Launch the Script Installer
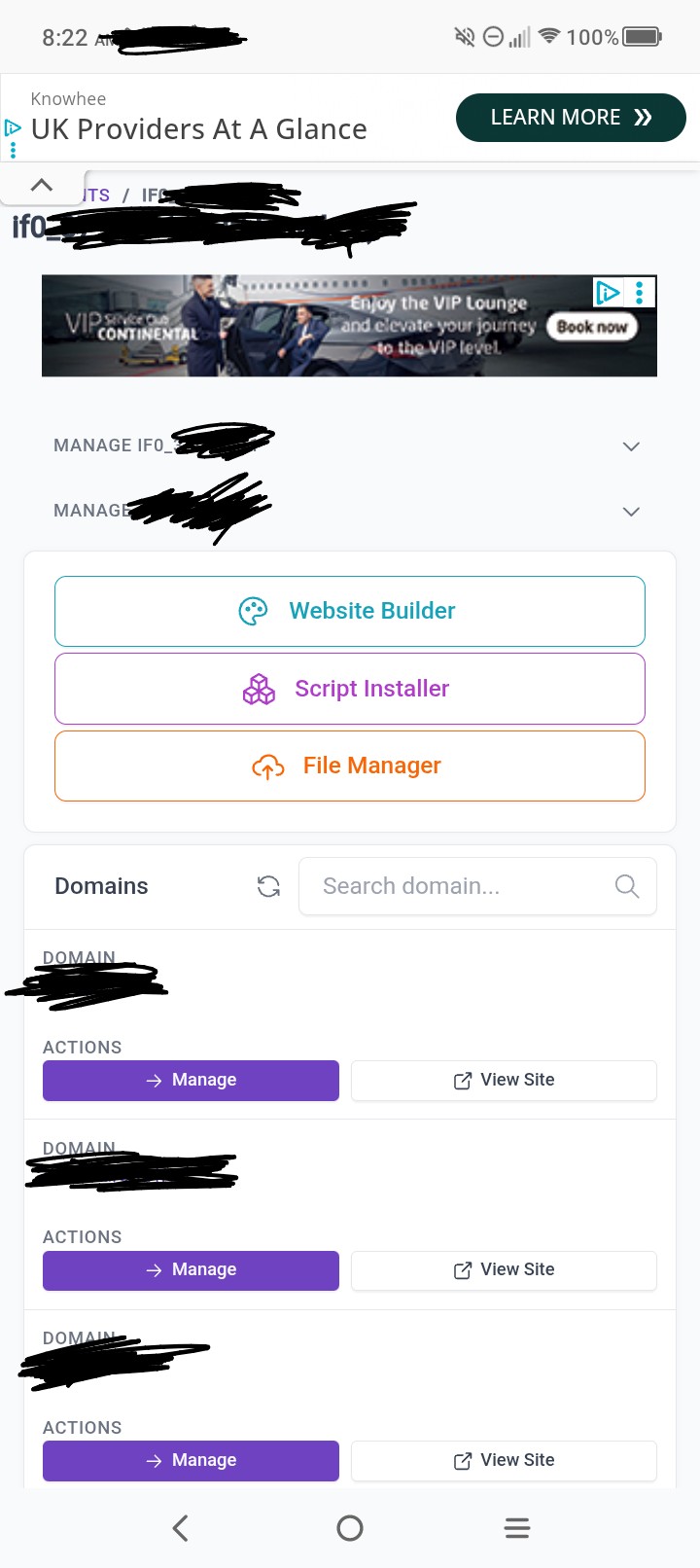Image resolution: width=700 pixels, height=1568 pixels. [x=350, y=689]
